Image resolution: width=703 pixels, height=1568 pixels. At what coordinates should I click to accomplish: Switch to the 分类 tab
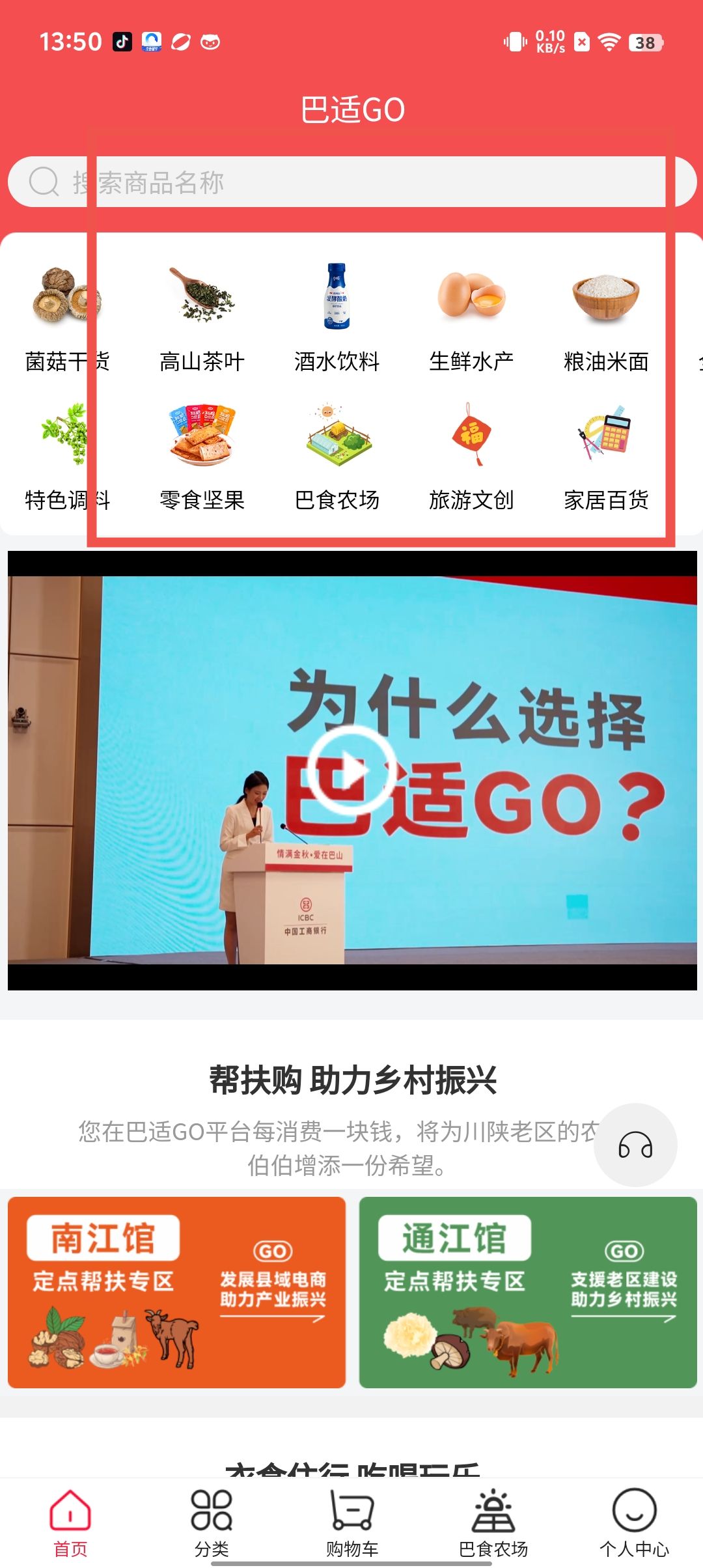[212, 1522]
